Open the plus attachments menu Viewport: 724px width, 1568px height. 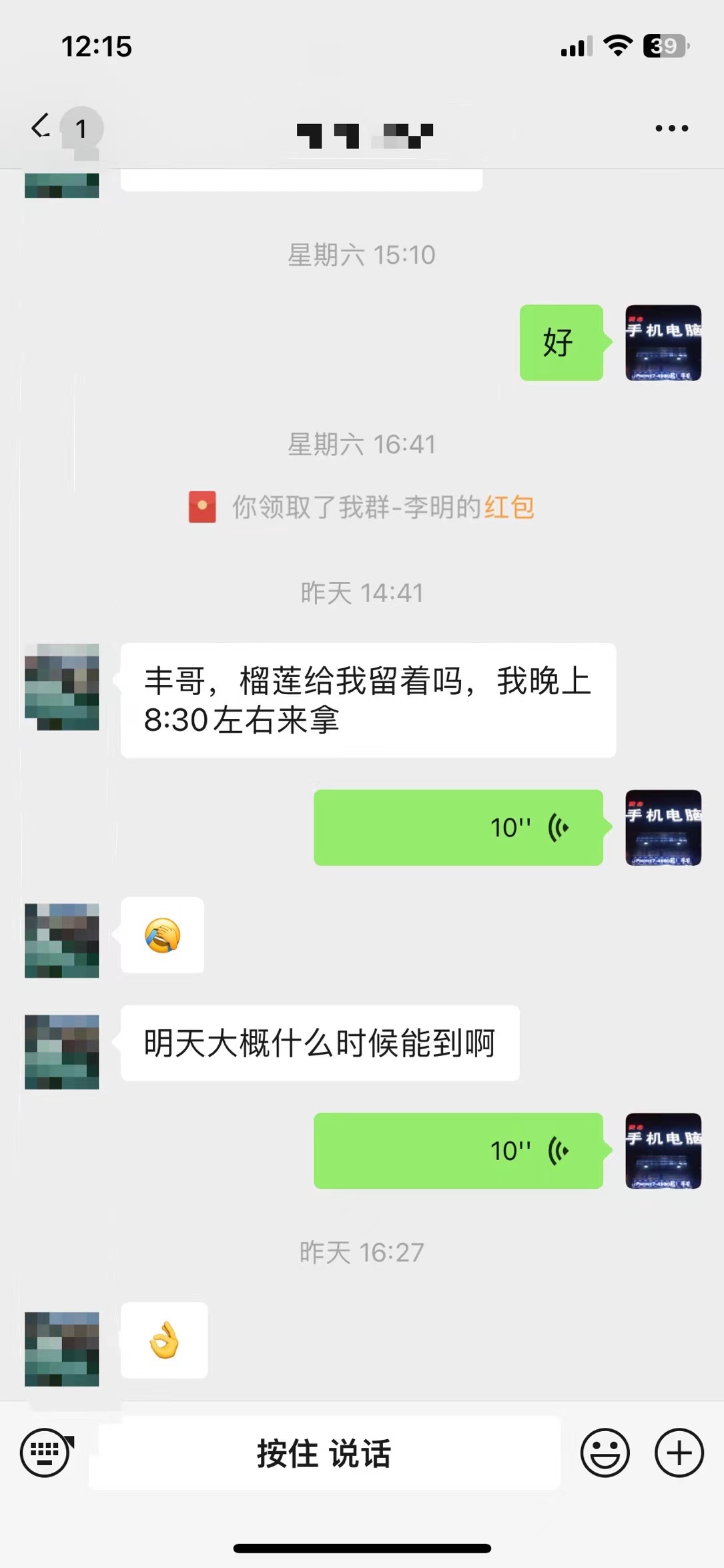pos(679,1453)
